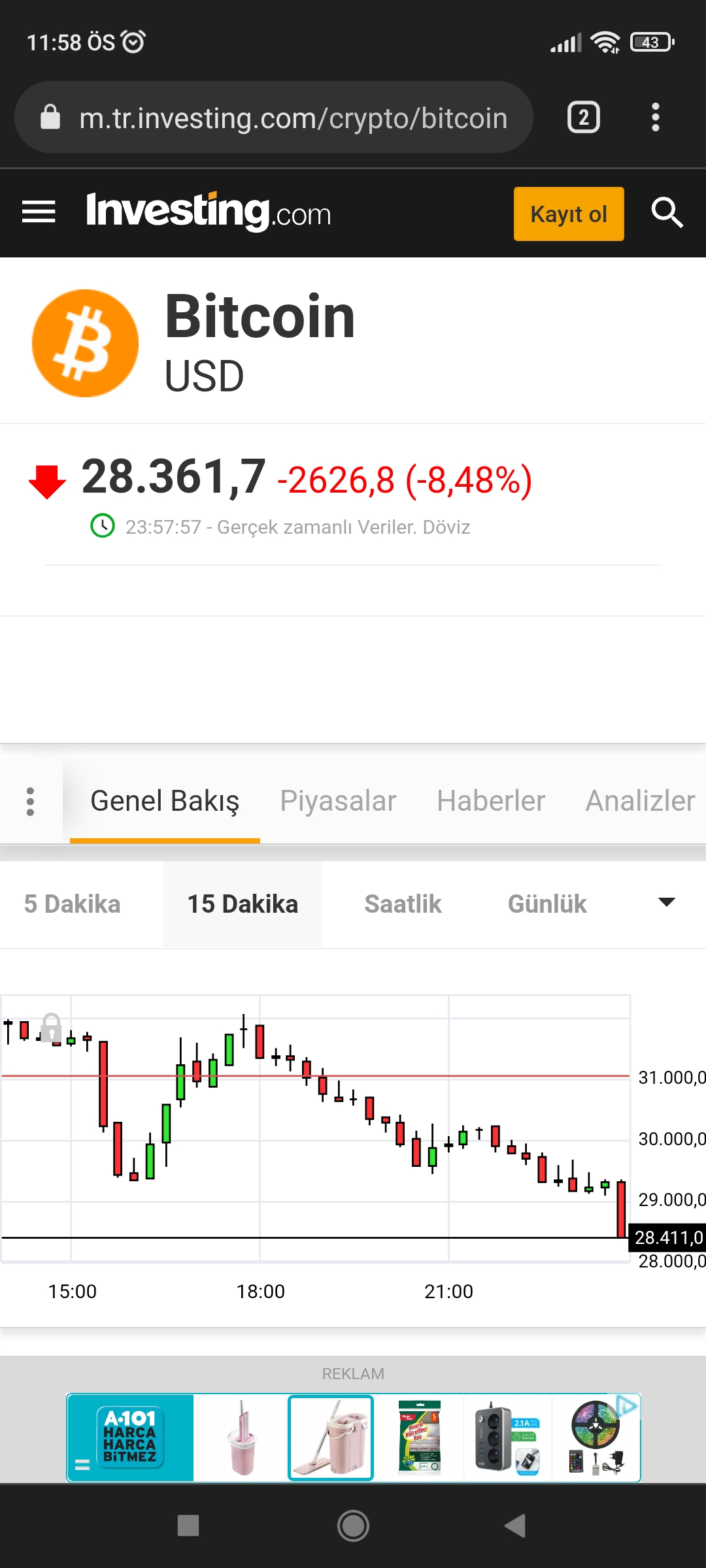The image size is (706, 1568).
Task: Open the browser tab switcher
Action: 583,118
